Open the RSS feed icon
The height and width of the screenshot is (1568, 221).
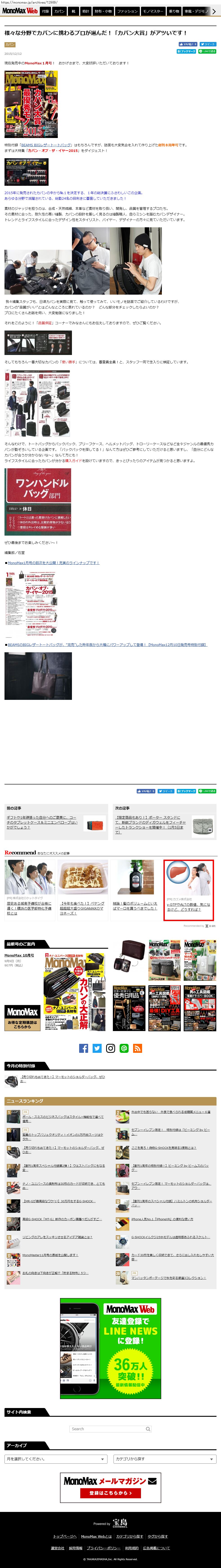click(x=137, y=1048)
